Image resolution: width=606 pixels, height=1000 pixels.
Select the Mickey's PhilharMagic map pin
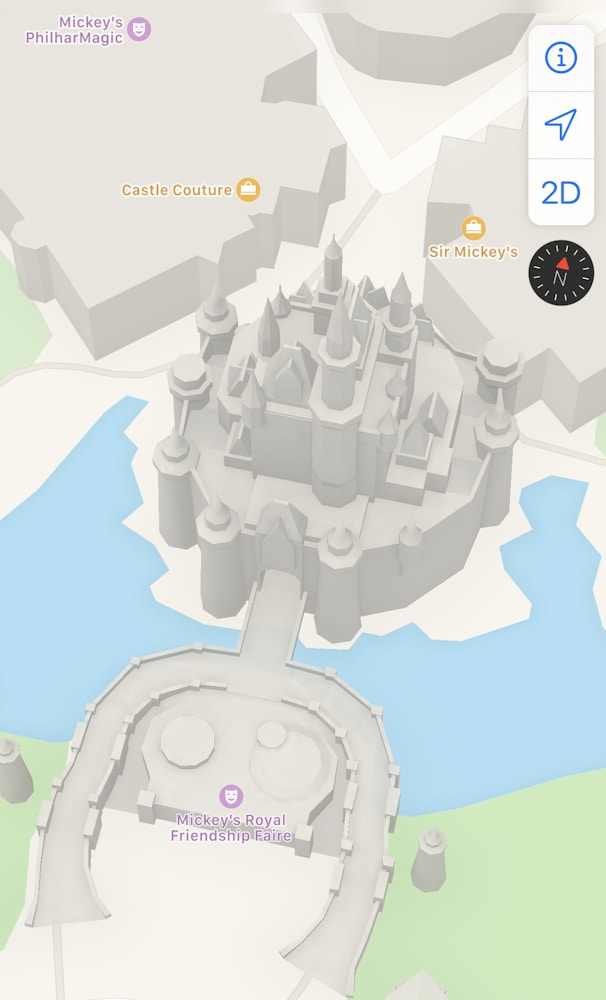tap(139, 29)
